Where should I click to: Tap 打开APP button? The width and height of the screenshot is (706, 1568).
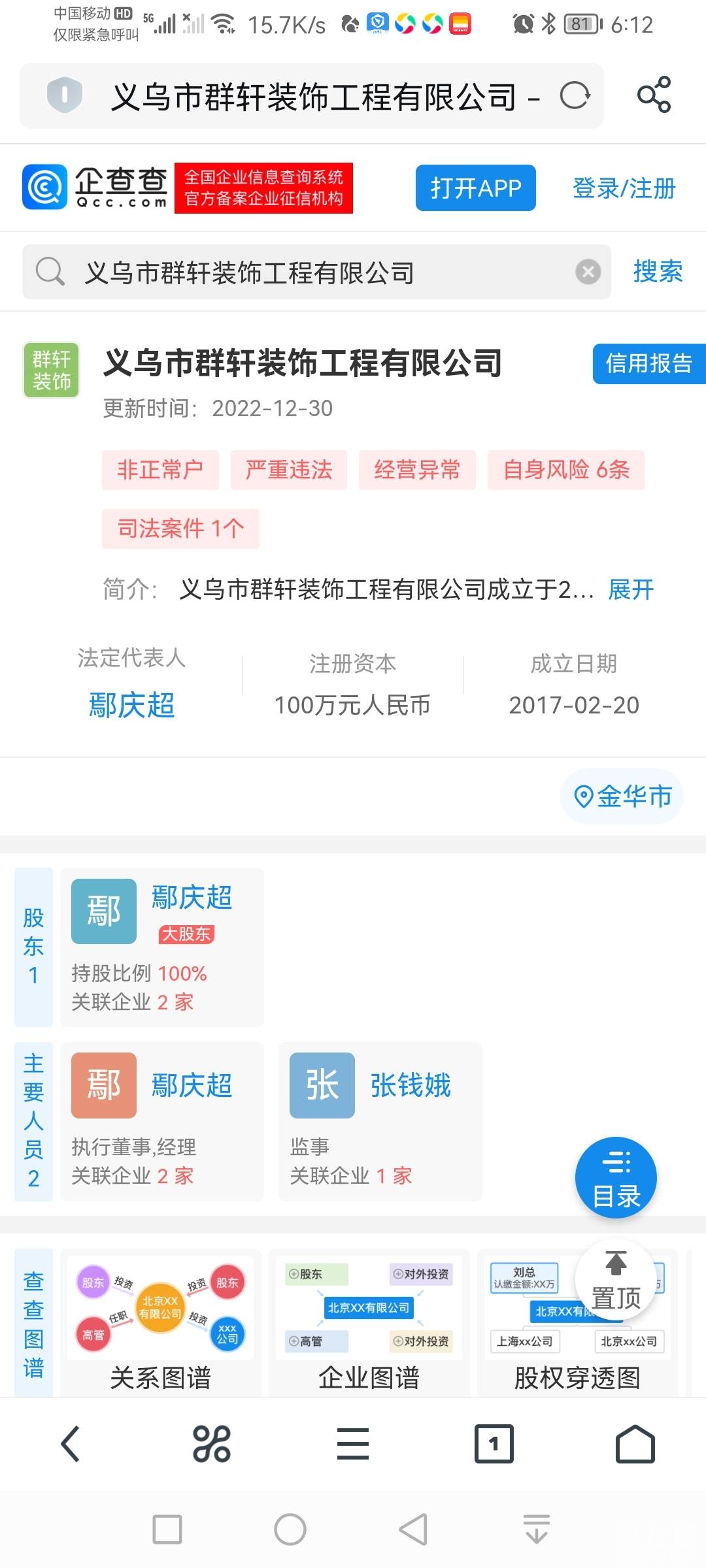[475, 188]
